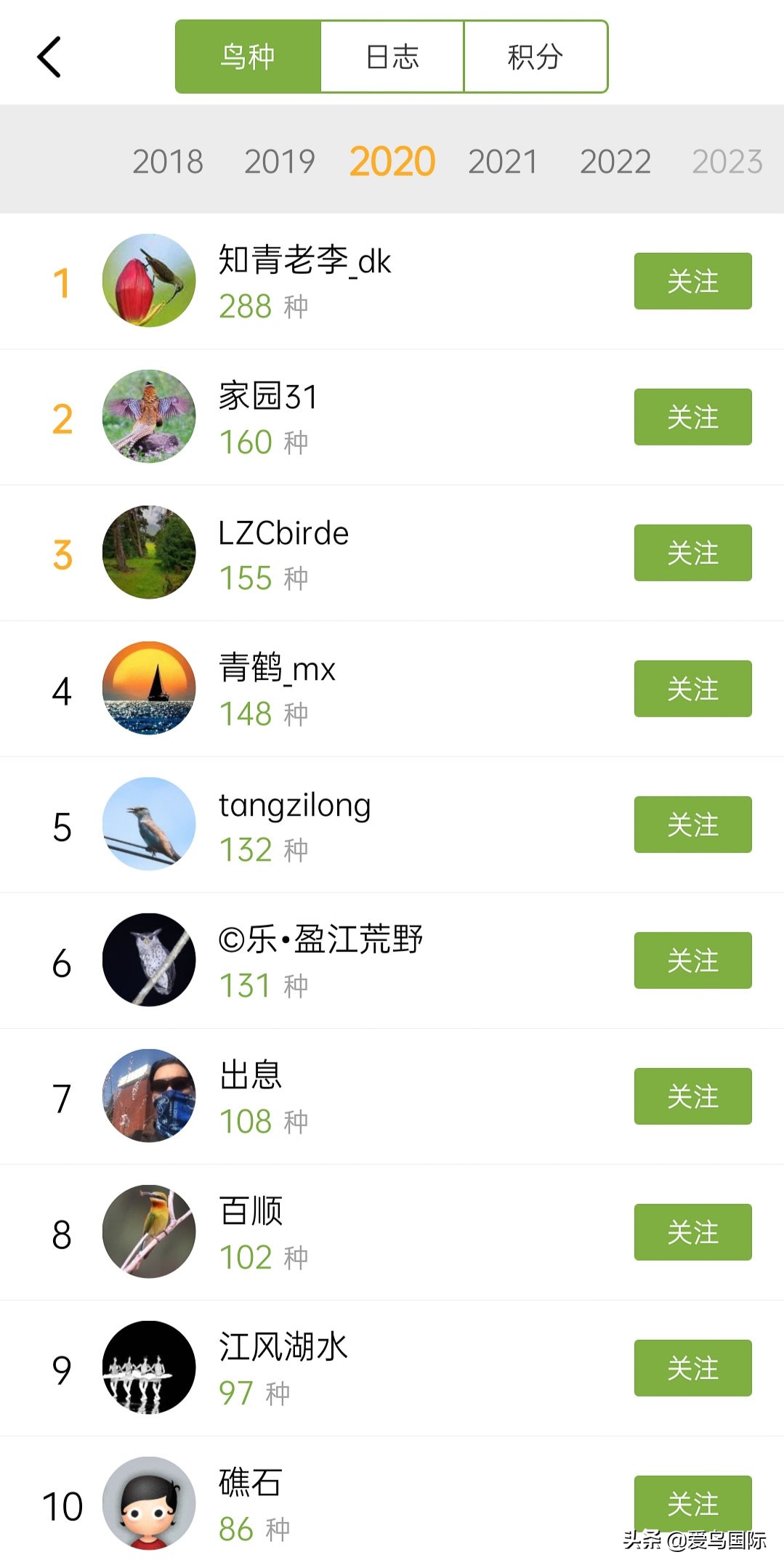The image size is (784, 1568).
Task: Open the year 2020 ranking
Action: pos(392,161)
